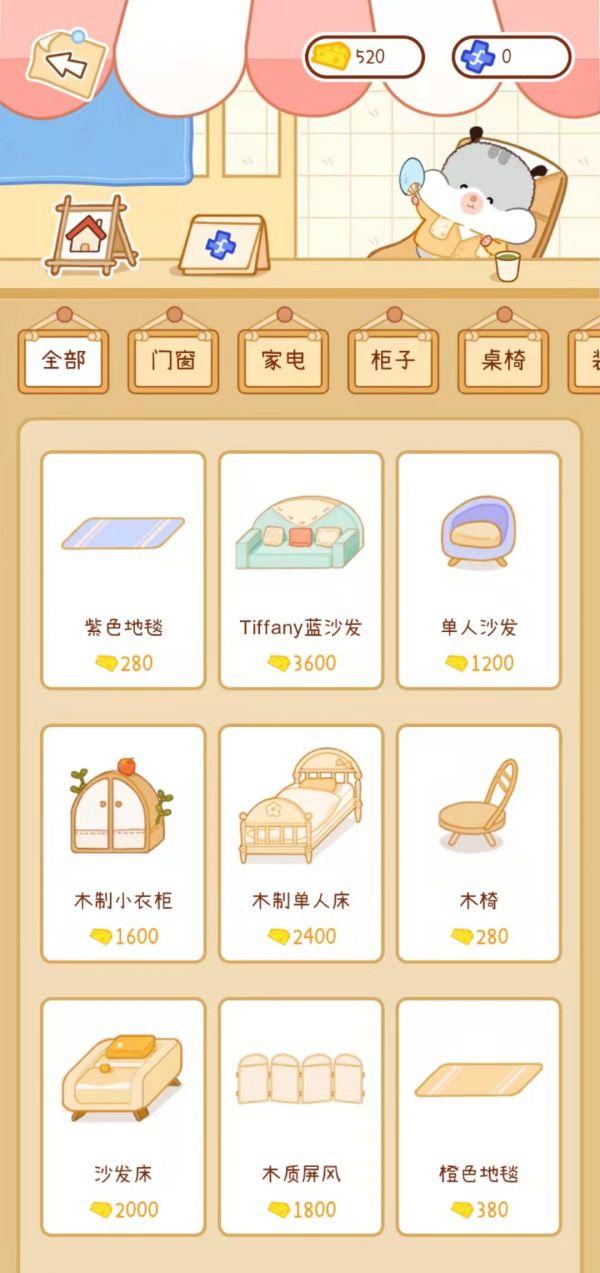Select the 木质屏风 item
The height and width of the screenshot is (1273, 600).
point(301,1116)
